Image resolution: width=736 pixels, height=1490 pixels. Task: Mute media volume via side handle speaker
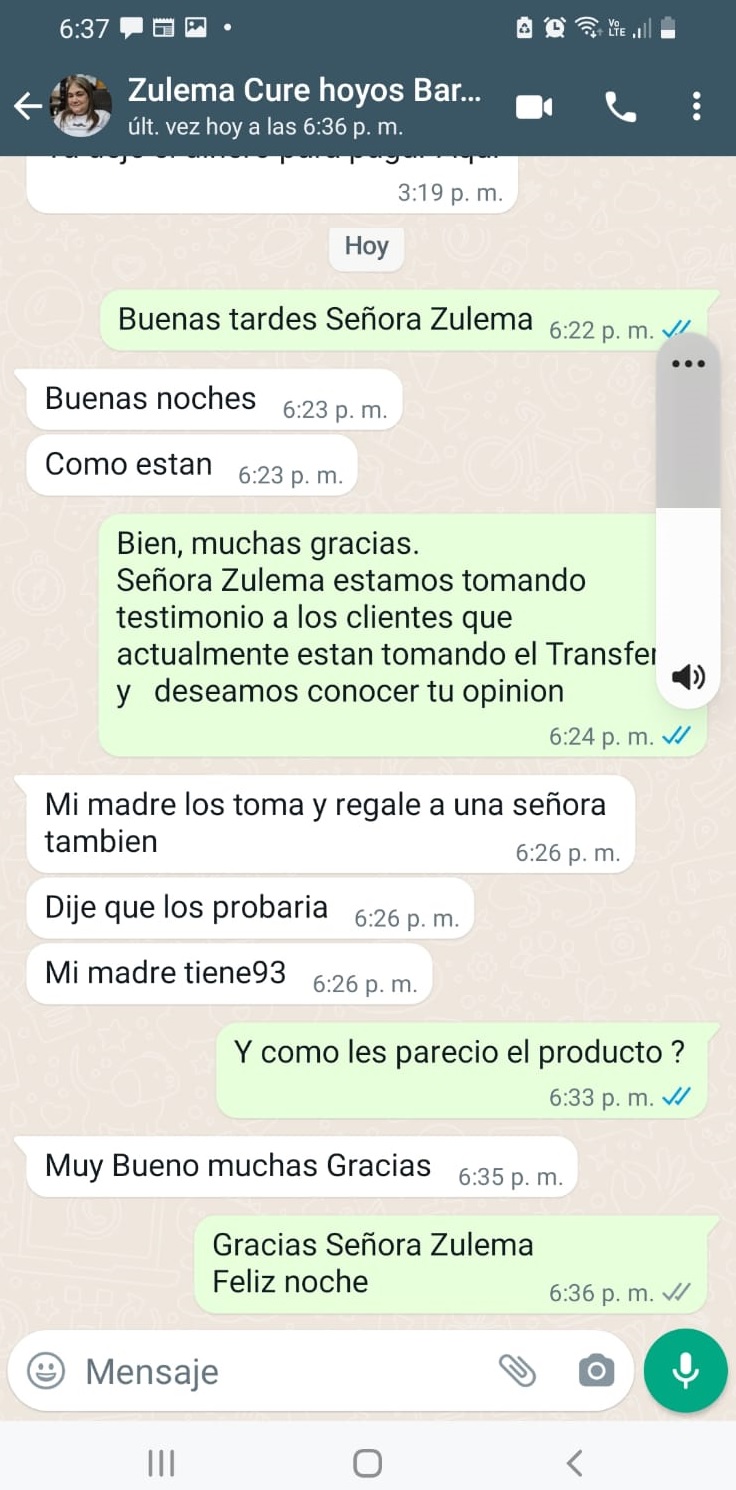pyautogui.click(x=688, y=676)
